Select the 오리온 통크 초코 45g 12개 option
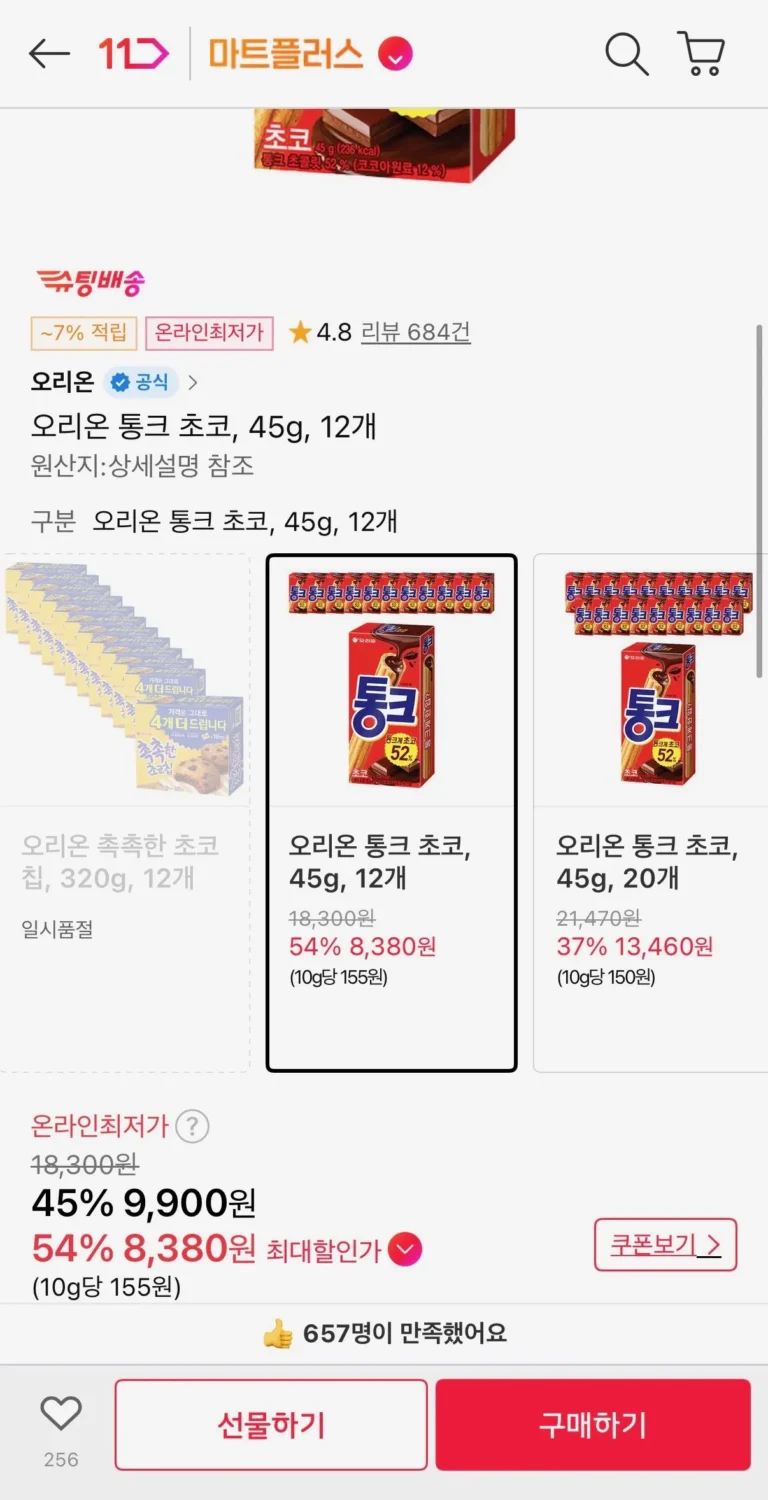 point(391,812)
